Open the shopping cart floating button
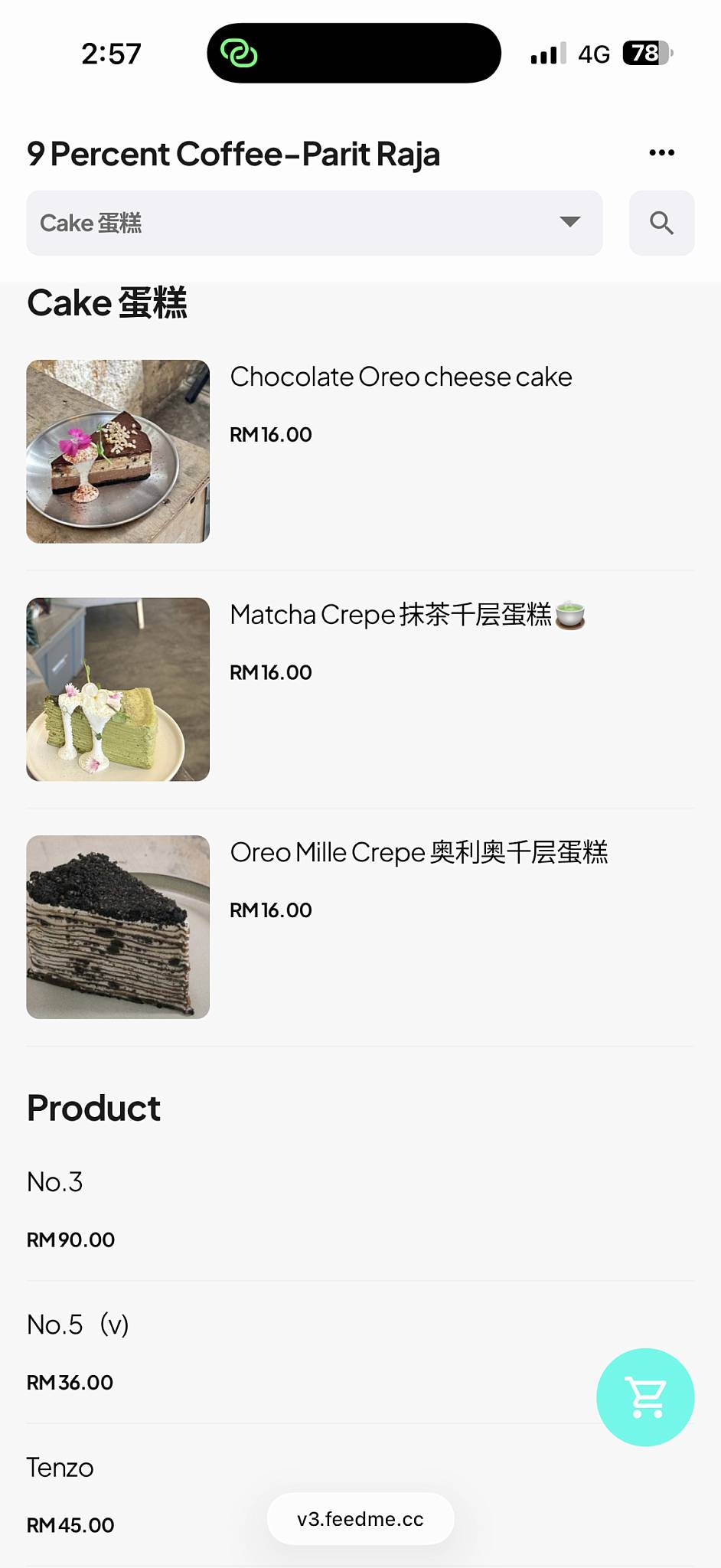The width and height of the screenshot is (721, 1568). click(645, 1397)
